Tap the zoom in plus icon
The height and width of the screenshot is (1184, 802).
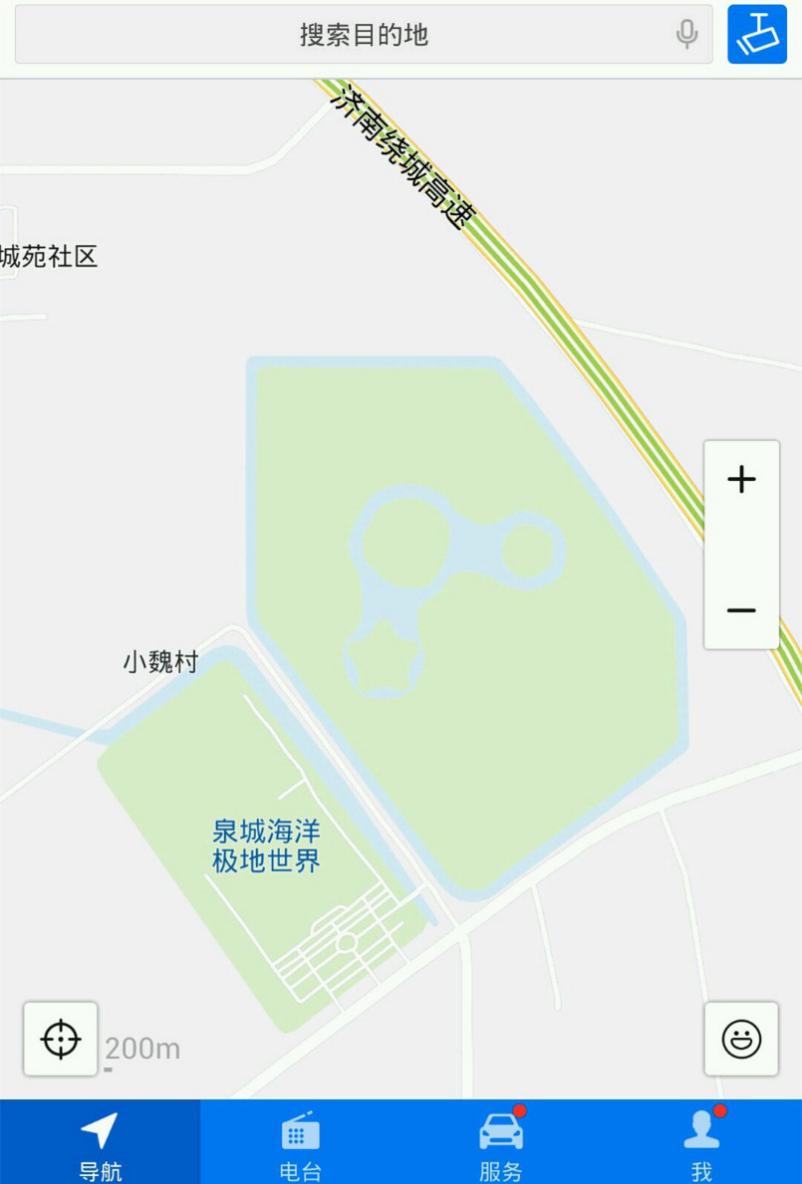[741, 479]
